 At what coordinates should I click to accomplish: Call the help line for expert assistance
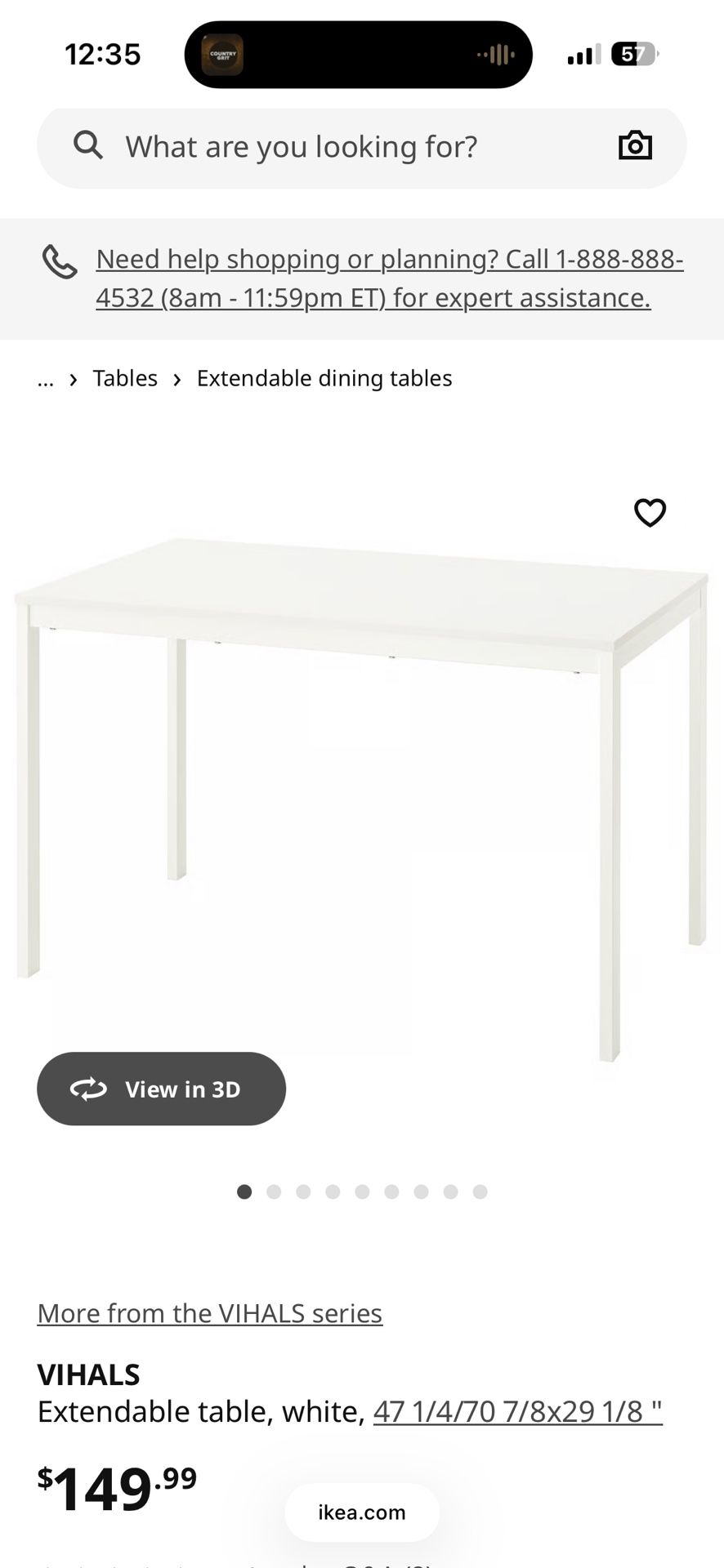pyautogui.click(x=389, y=278)
